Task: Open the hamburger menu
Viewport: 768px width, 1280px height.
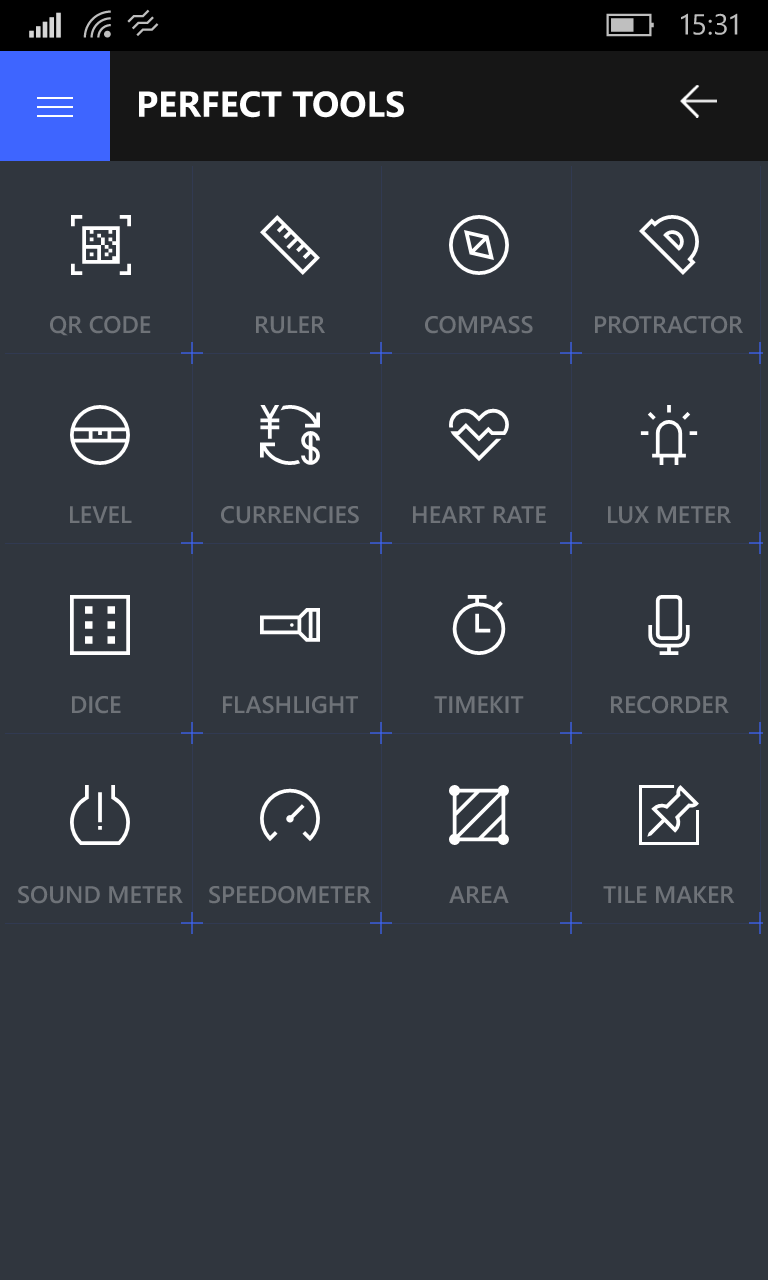Action: click(x=55, y=106)
